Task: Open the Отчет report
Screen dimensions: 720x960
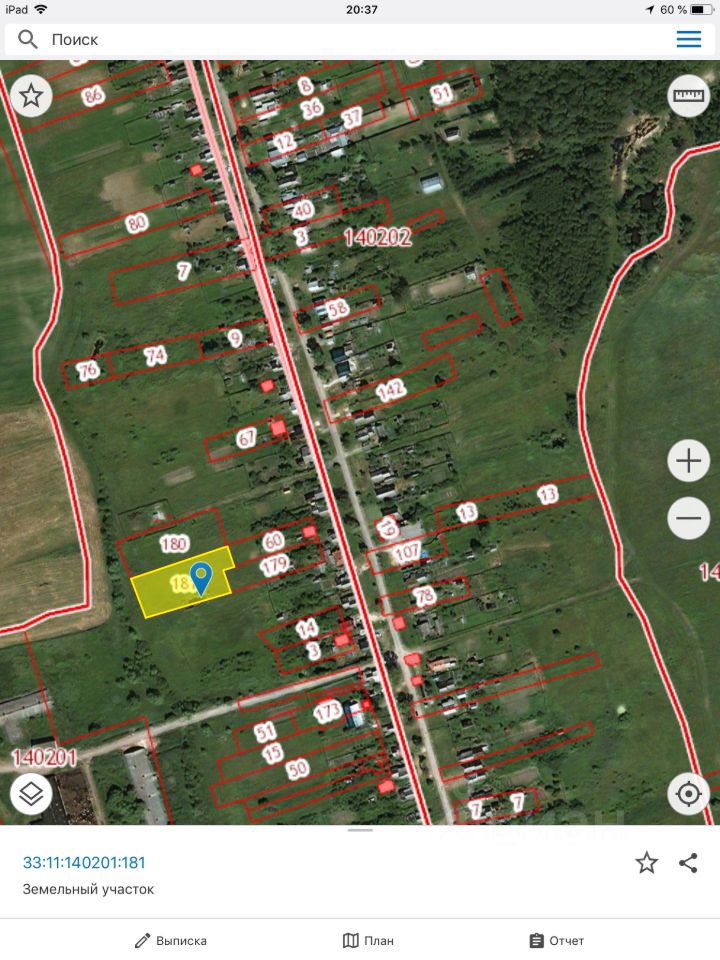Action: (556, 941)
